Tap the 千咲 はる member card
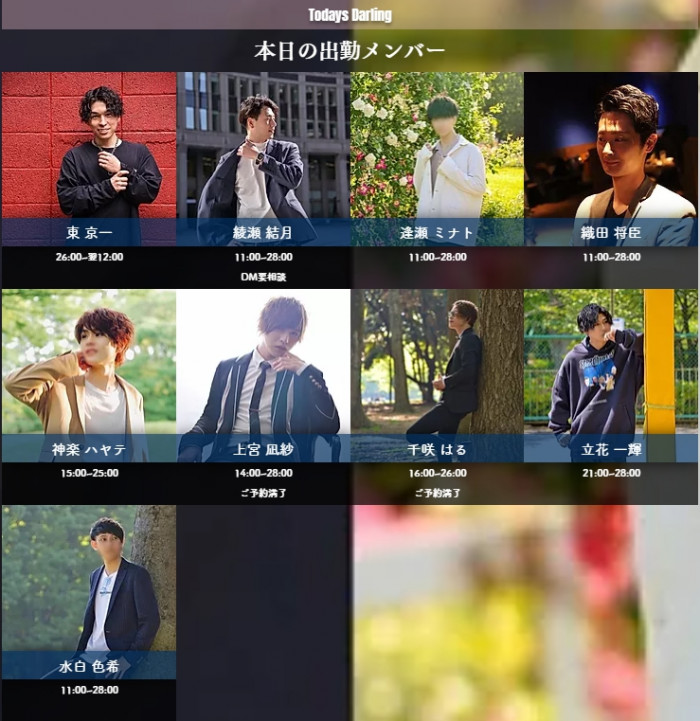Screen dimensions: 700x721 click(437, 375)
